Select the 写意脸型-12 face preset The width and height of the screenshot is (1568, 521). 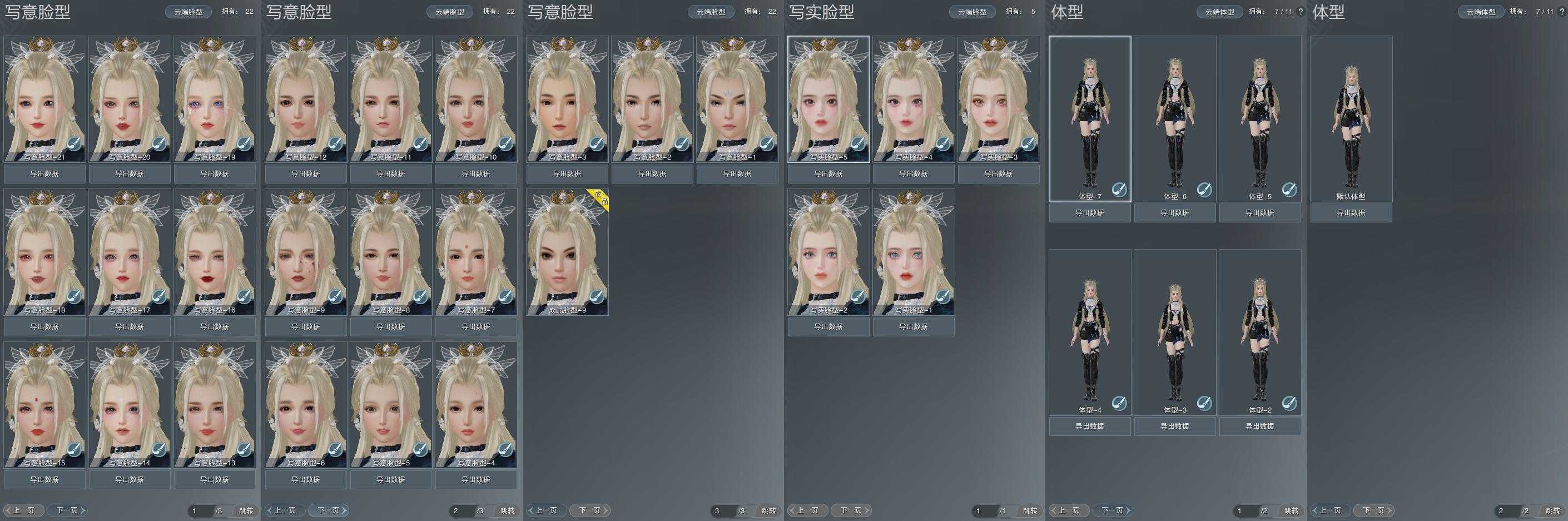click(306, 97)
